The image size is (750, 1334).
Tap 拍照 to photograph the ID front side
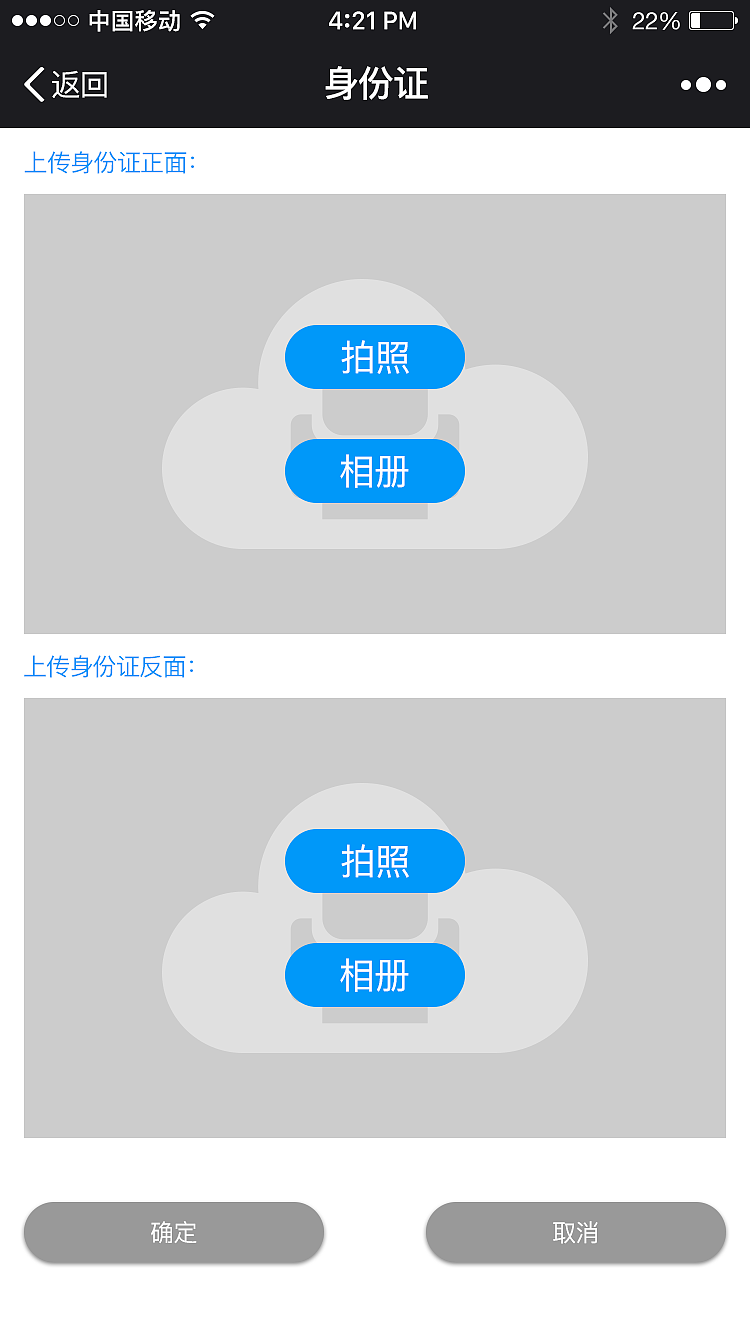375,357
